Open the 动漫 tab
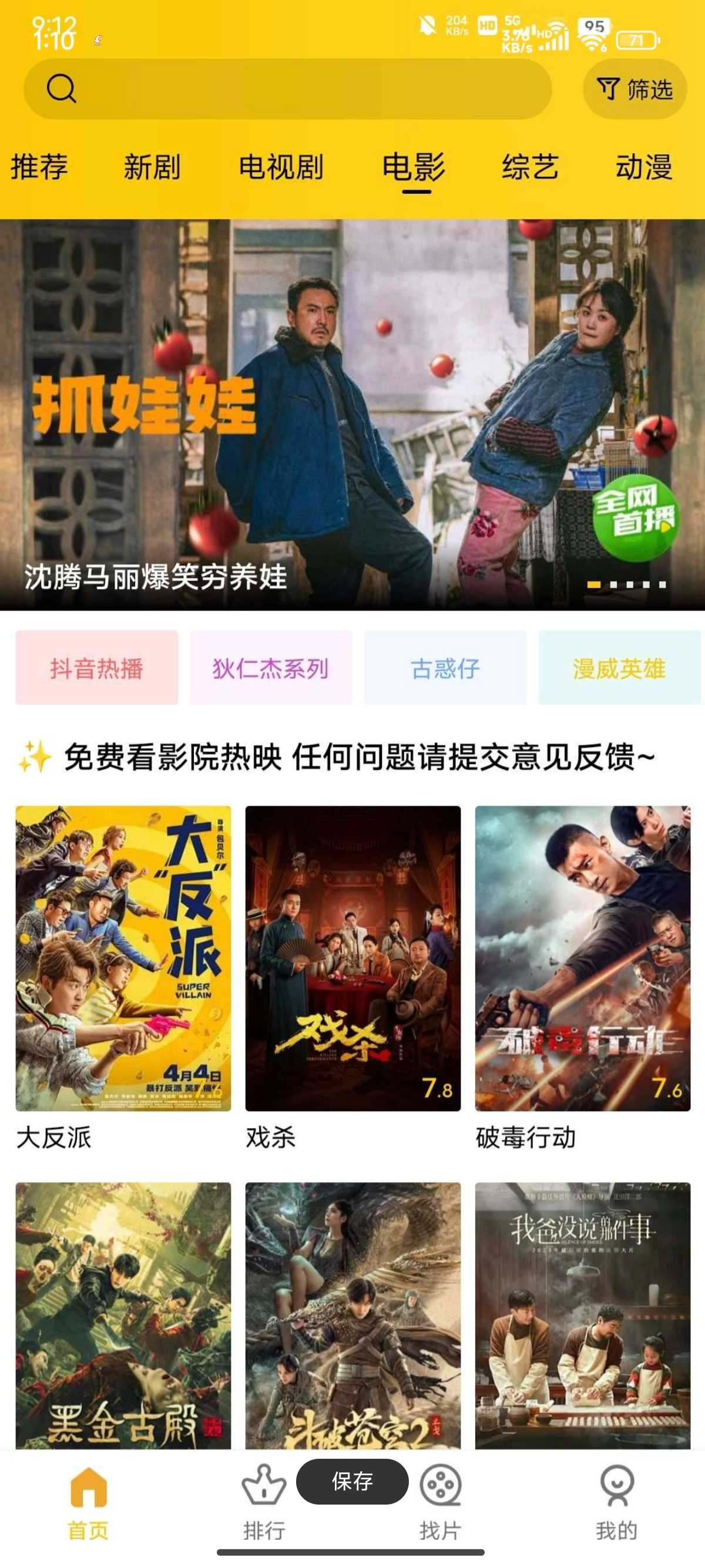Viewport: 705px width, 1568px height. coord(643,166)
